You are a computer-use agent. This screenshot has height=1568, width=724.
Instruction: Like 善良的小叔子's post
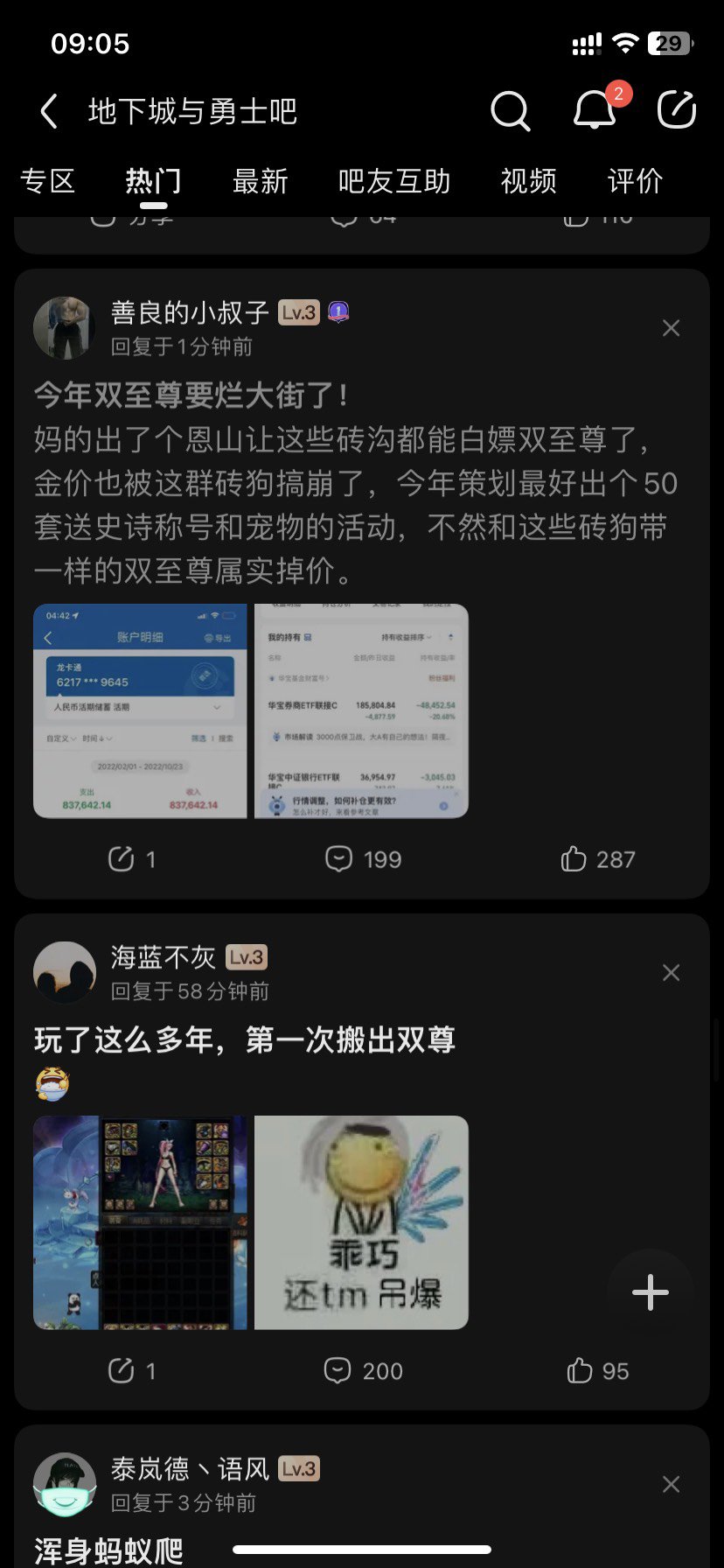tap(598, 859)
